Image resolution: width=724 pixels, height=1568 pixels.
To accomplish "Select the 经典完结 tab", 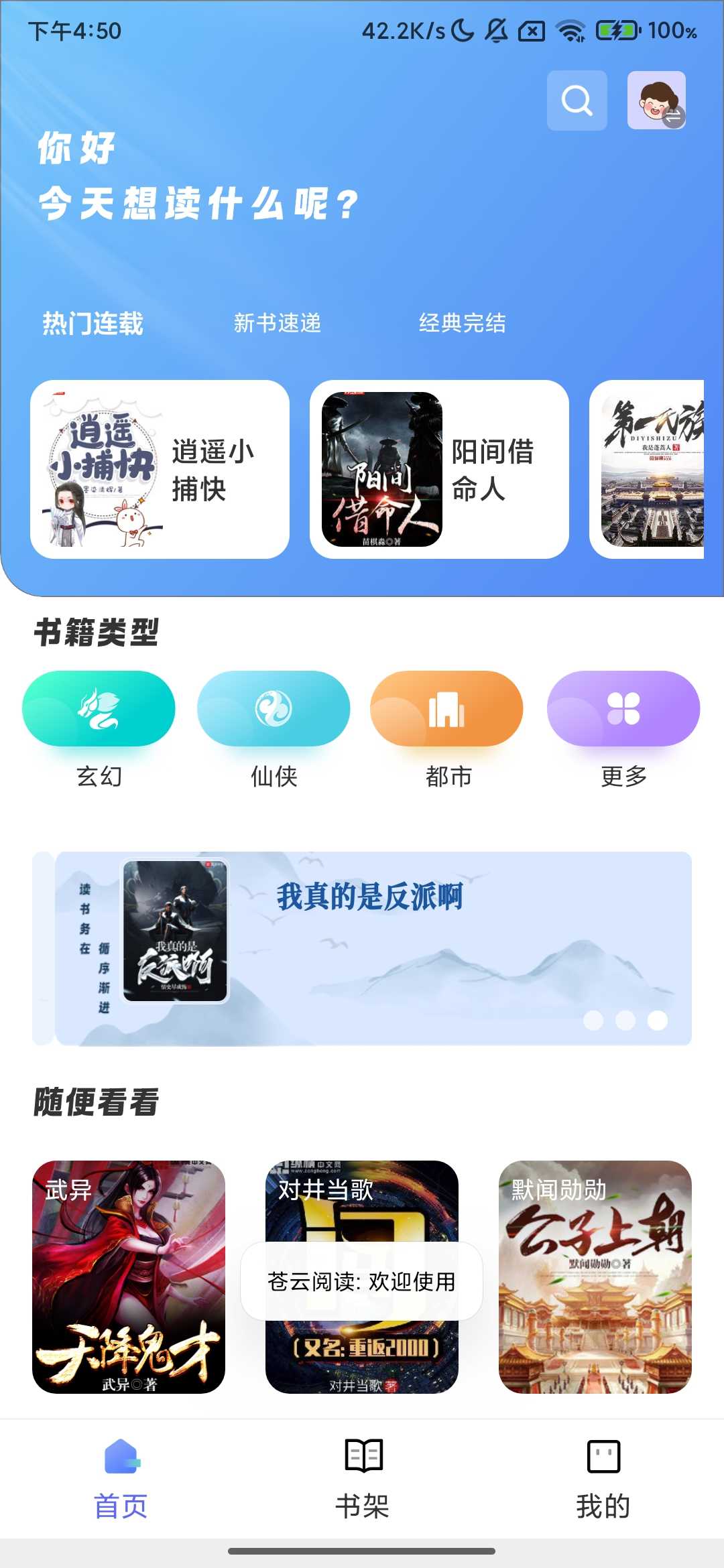I will tap(462, 324).
